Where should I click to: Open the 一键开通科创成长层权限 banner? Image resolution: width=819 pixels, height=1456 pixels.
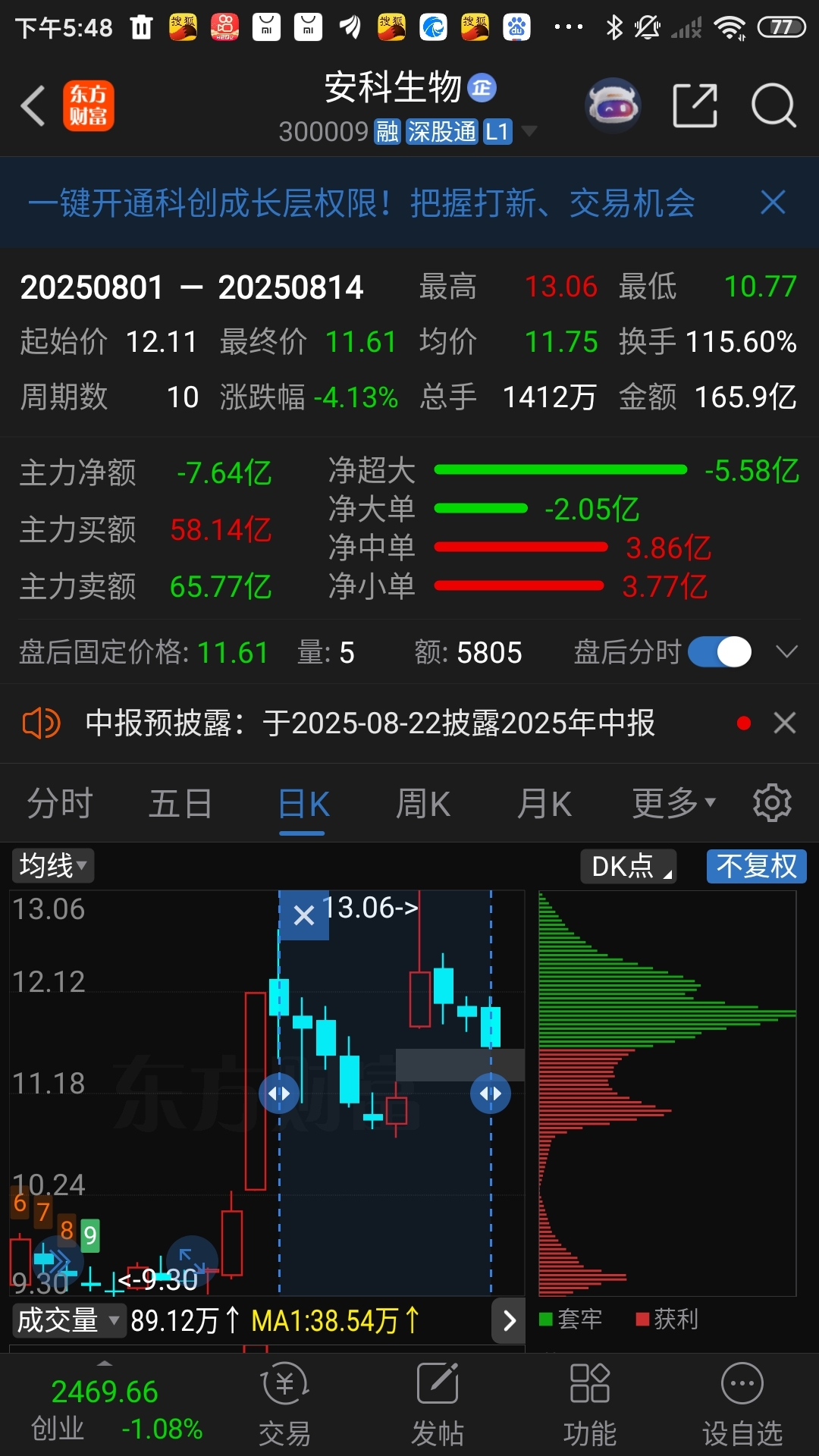pyautogui.click(x=362, y=203)
